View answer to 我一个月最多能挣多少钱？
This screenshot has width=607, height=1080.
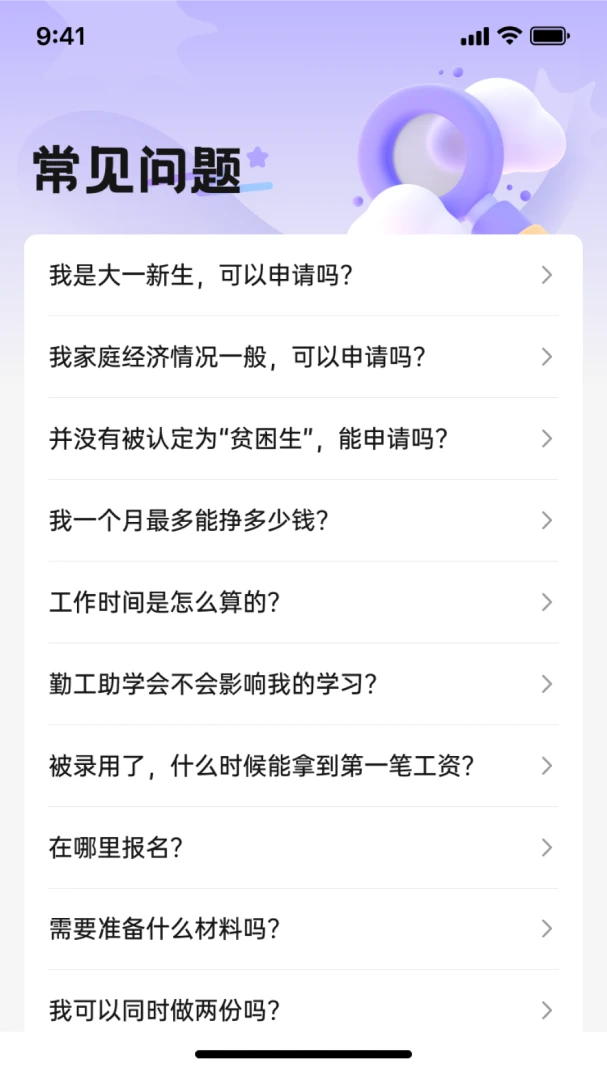coord(303,521)
